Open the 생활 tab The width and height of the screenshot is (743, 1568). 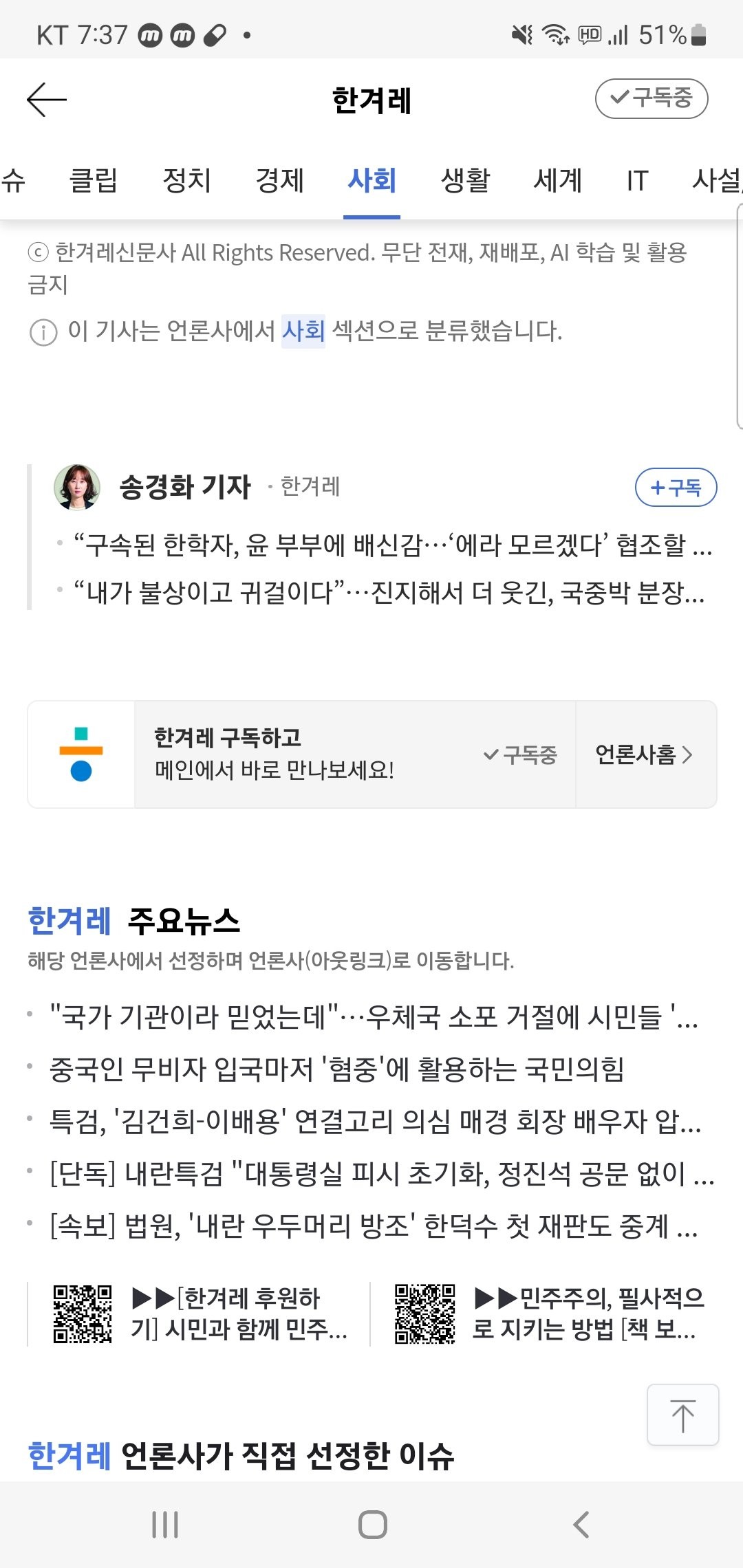click(465, 181)
